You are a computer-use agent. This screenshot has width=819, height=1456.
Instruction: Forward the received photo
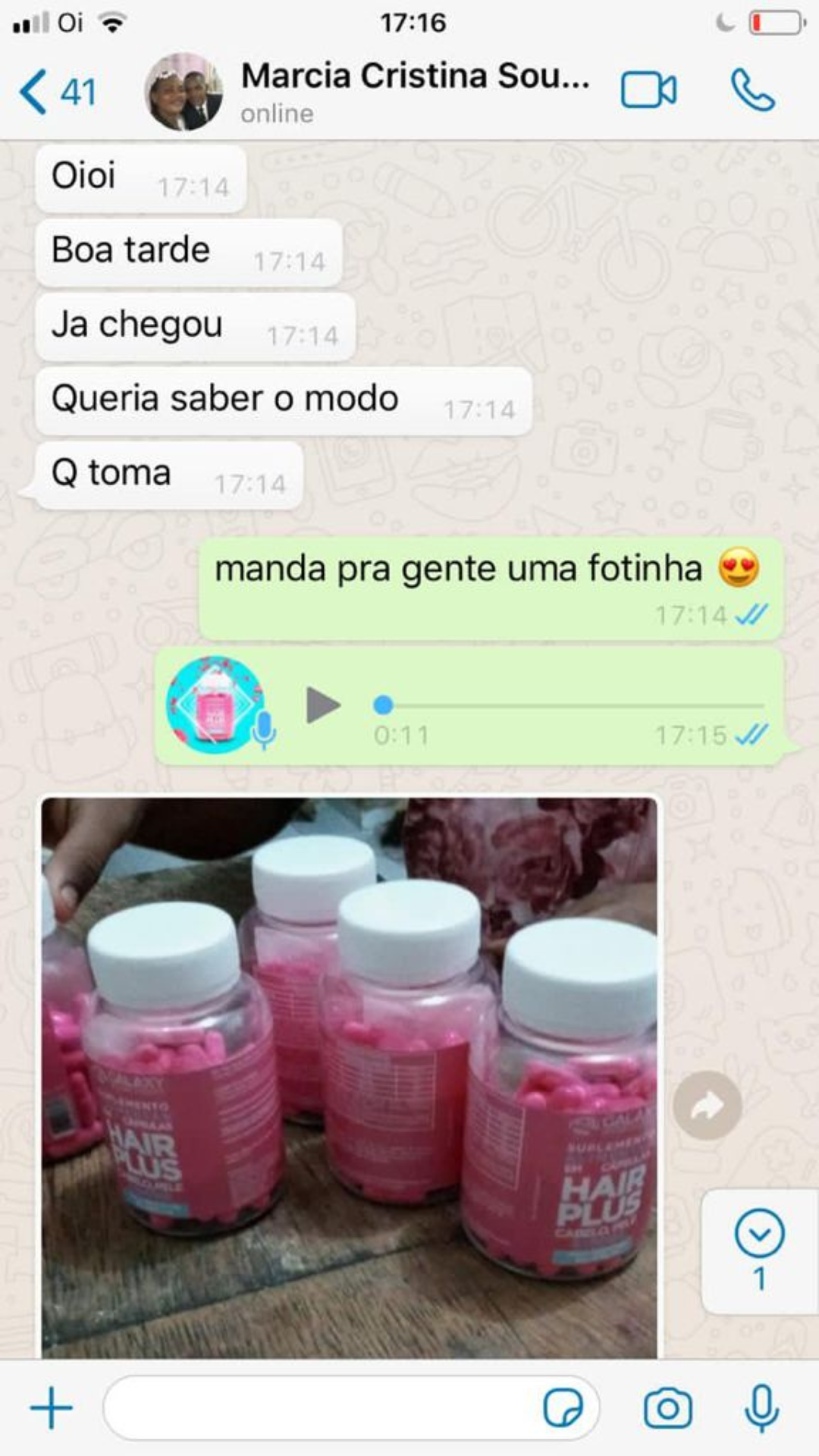[x=707, y=1106]
